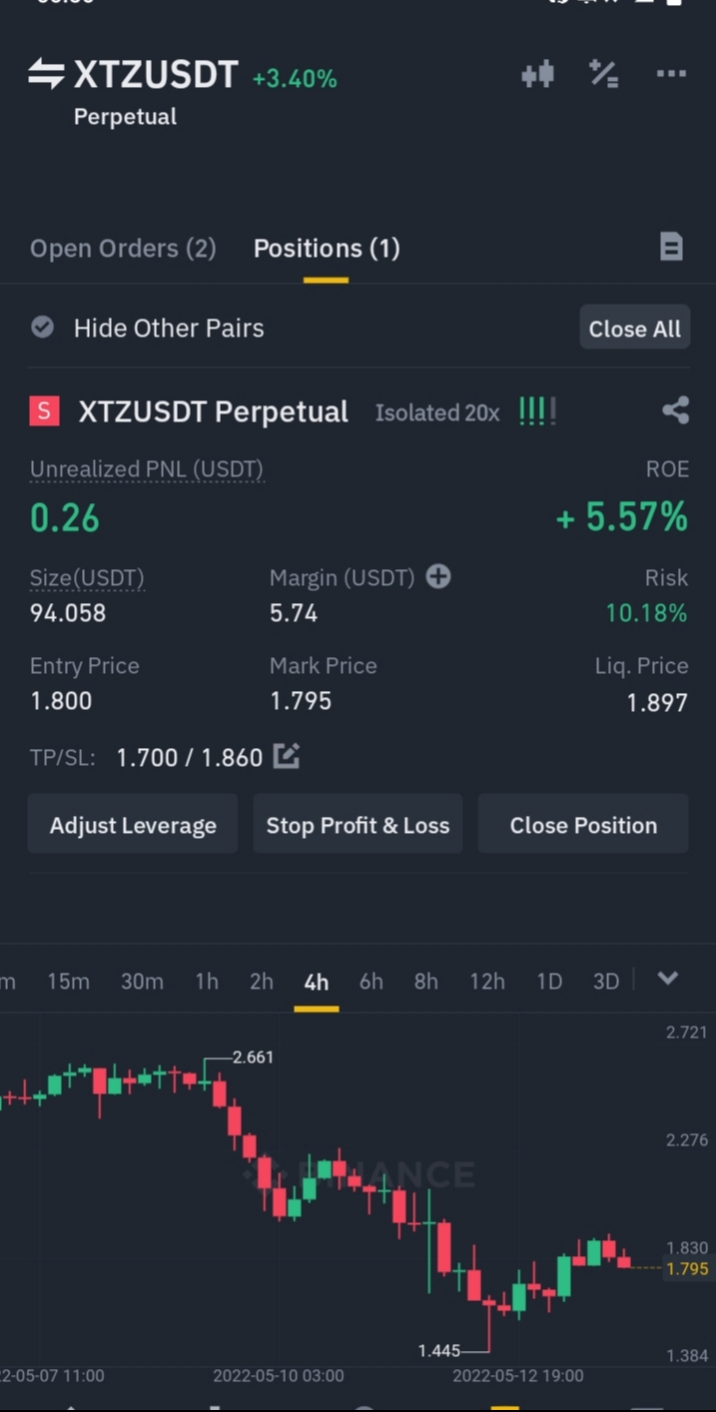This screenshot has width=716, height=1412.
Task: Switch chart to 15m interval
Action: pos(68,981)
